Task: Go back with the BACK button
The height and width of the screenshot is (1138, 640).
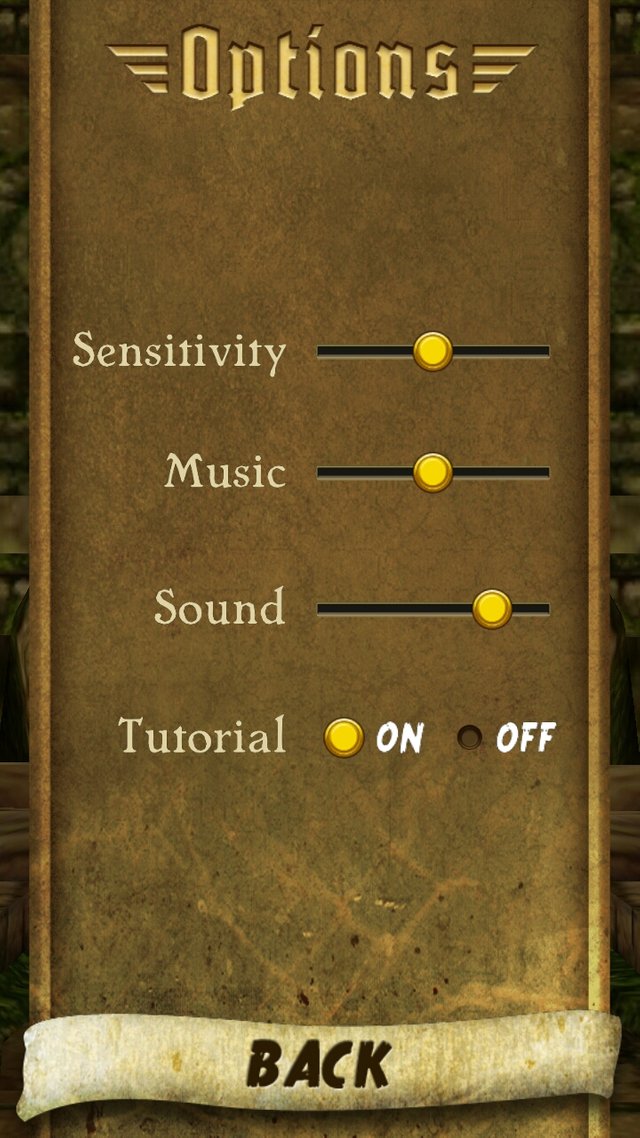Action: click(319, 1064)
